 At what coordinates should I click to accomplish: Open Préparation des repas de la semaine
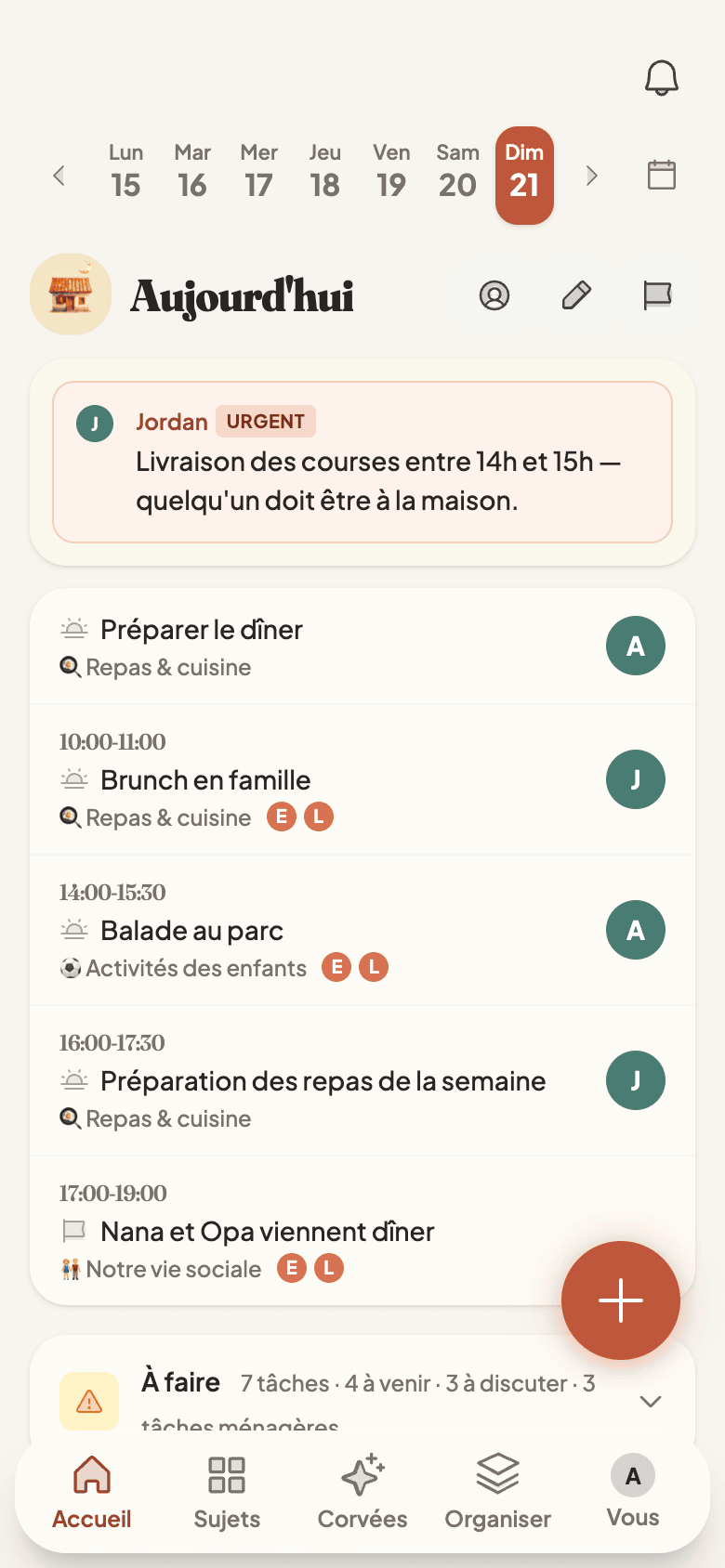(x=362, y=1081)
